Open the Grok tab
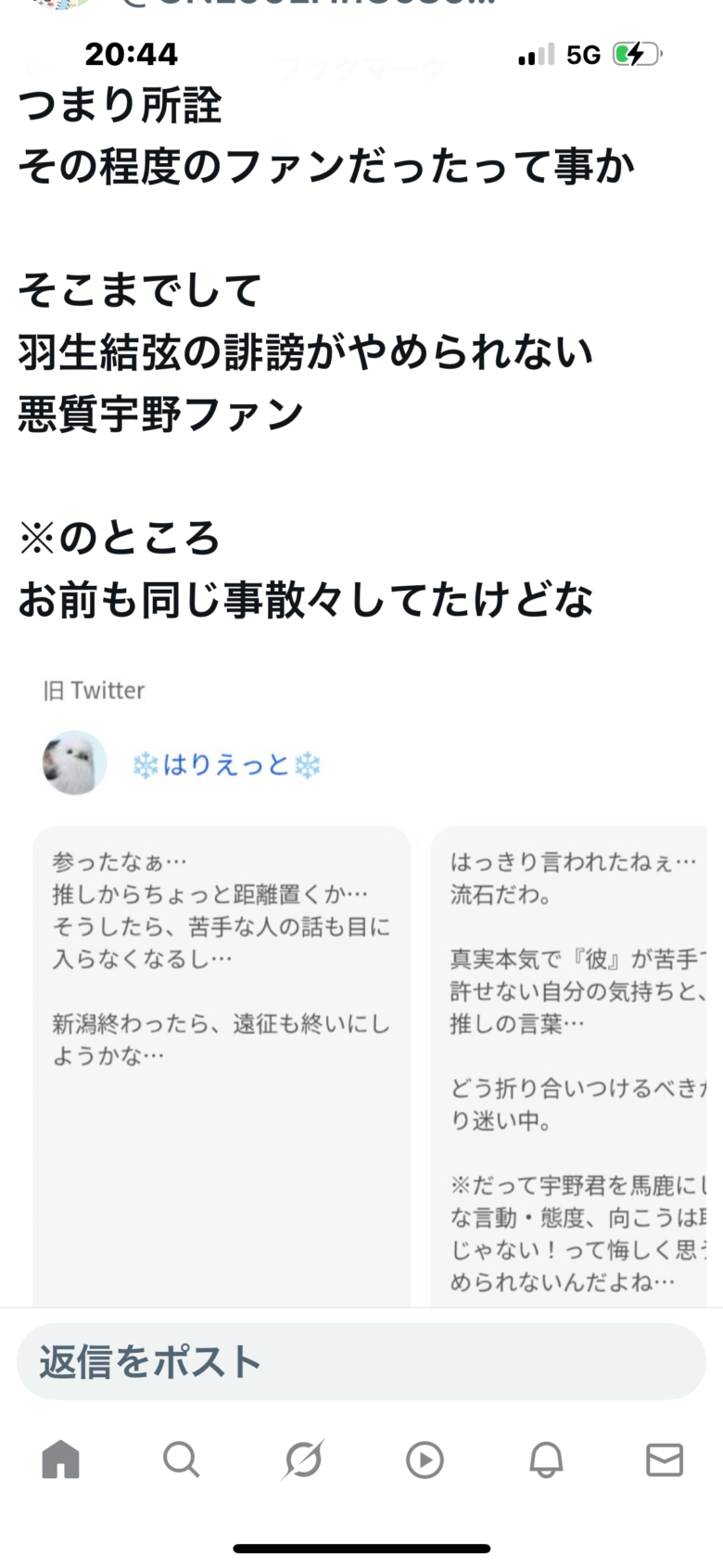The height and width of the screenshot is (1568, 723). [303, 1460]
